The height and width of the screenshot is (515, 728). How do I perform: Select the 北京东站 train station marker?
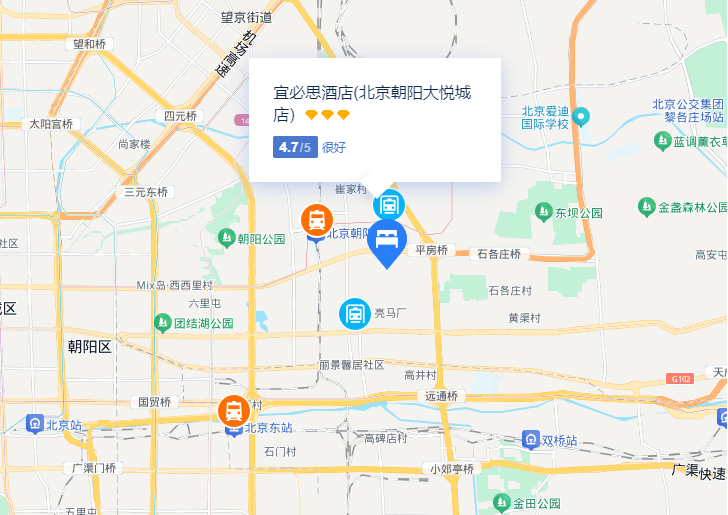point(234,411)
